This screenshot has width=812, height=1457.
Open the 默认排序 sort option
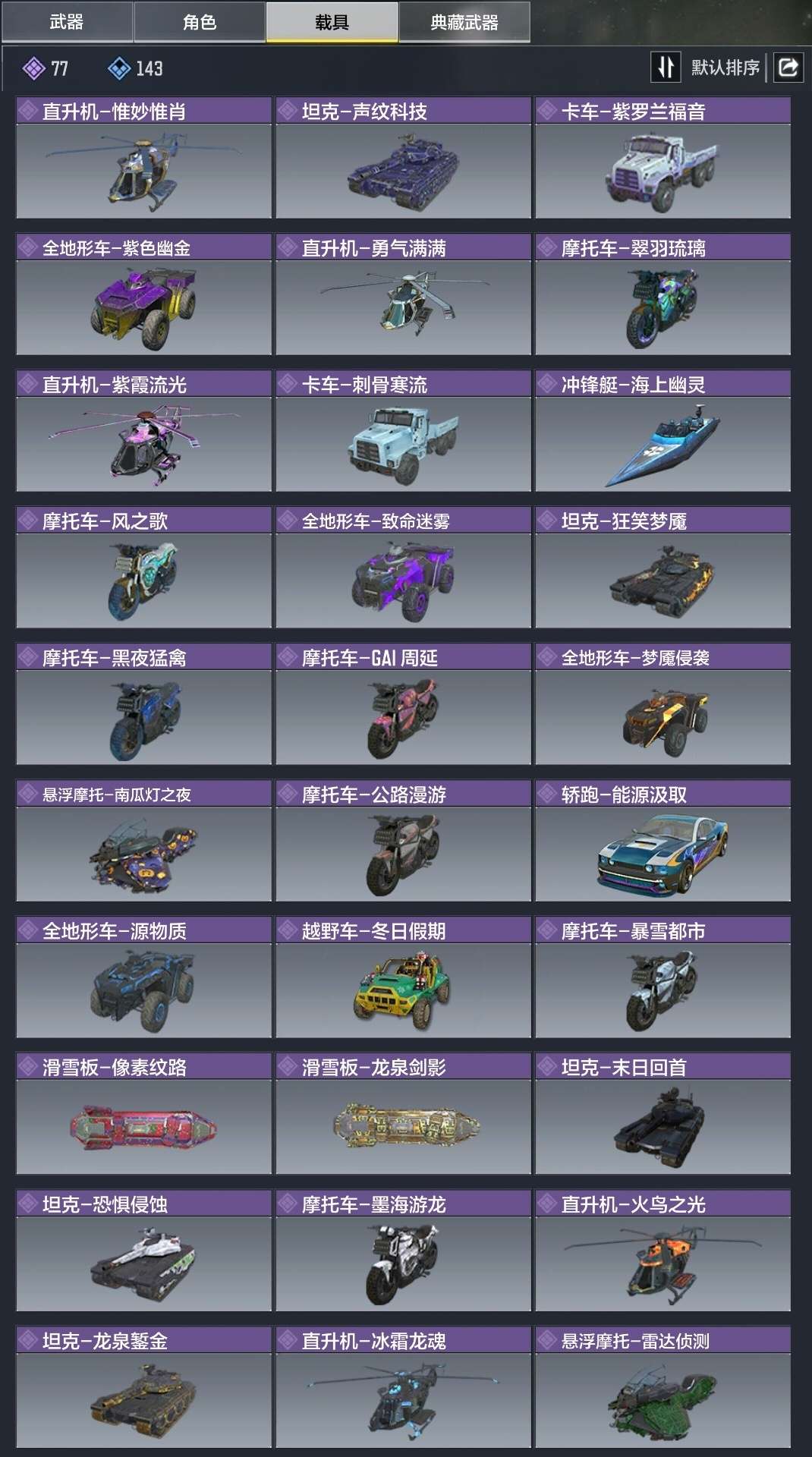point(709,68)
